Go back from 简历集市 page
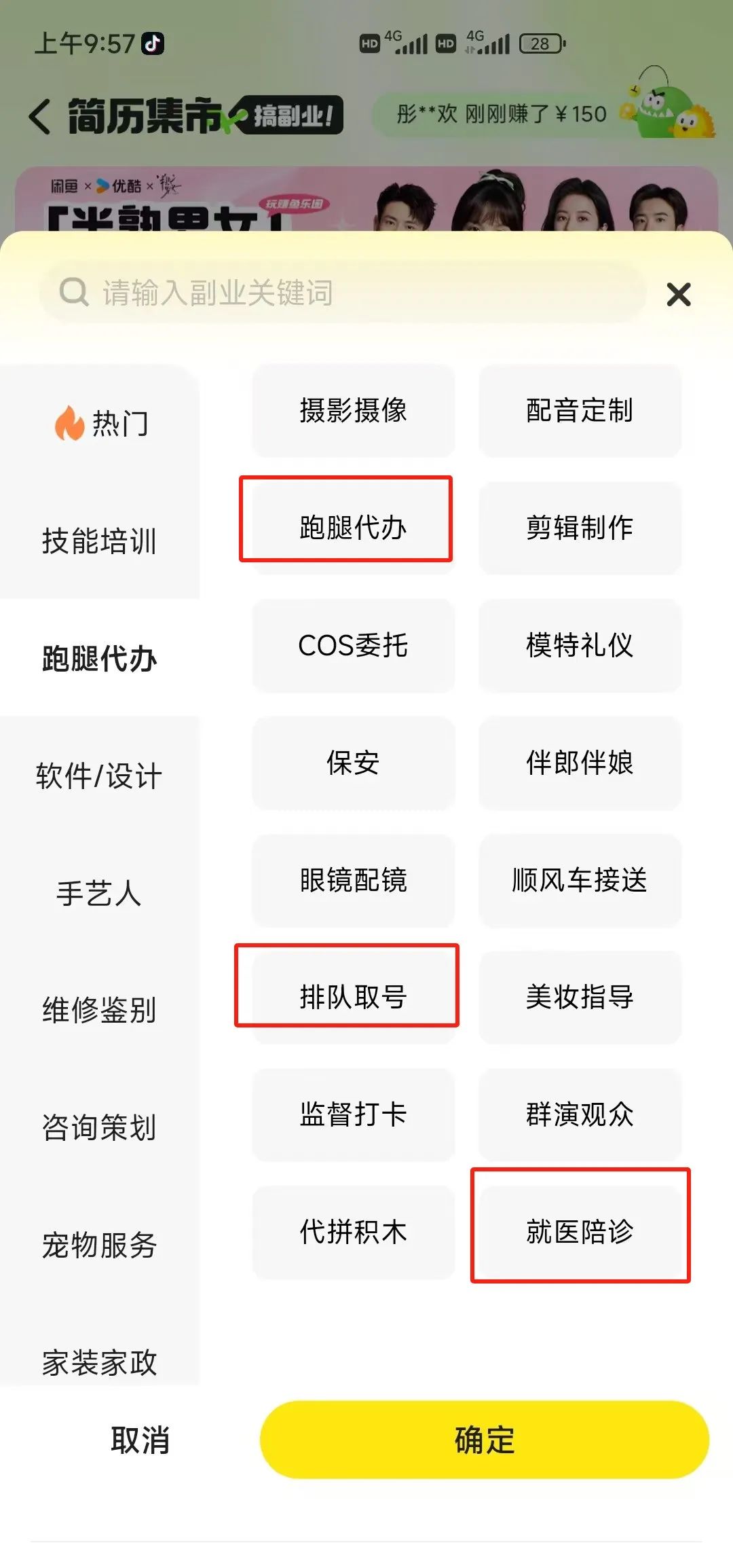The height and width of the screenshot is (1568, 733). pos(40,115)
